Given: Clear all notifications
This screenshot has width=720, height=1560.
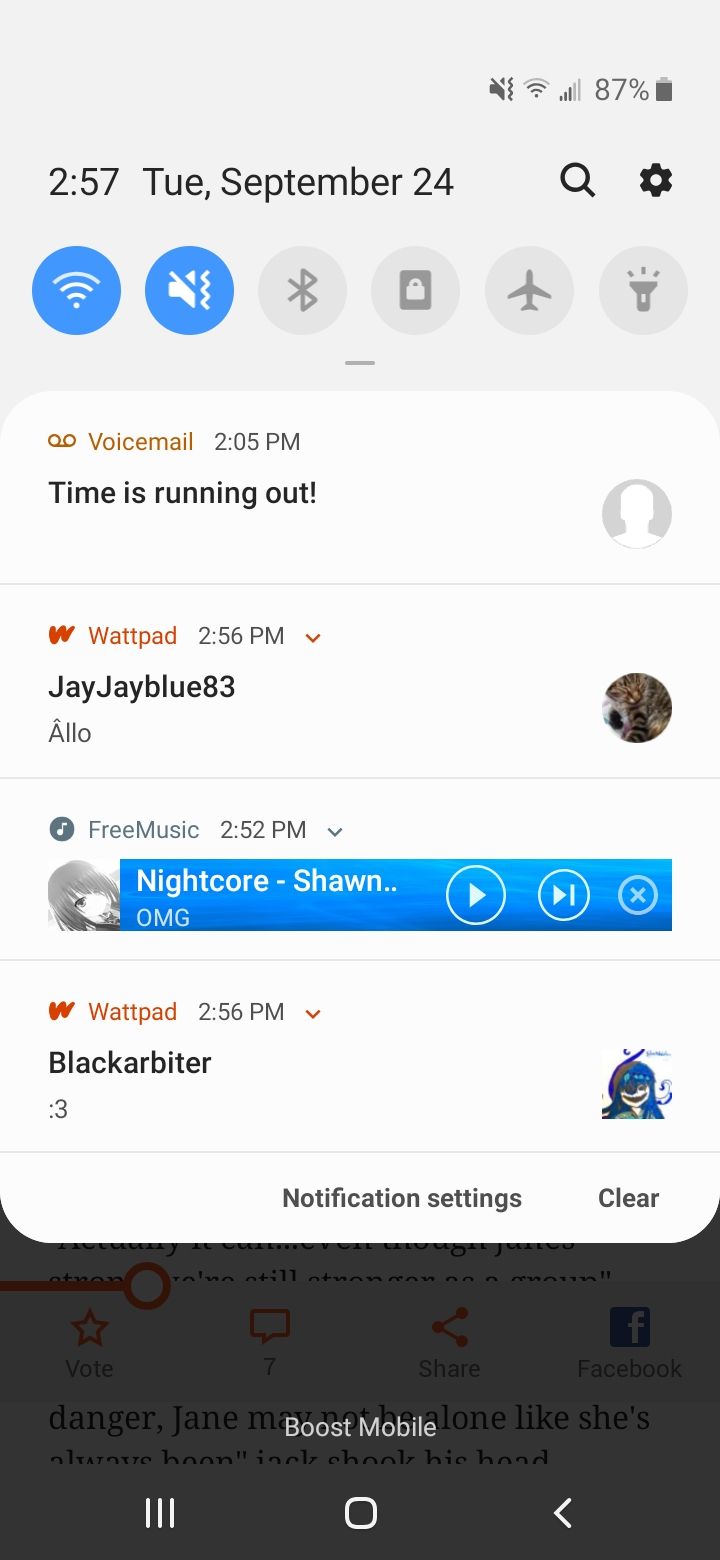Looking at the screenshot, I should (628, 1198).
